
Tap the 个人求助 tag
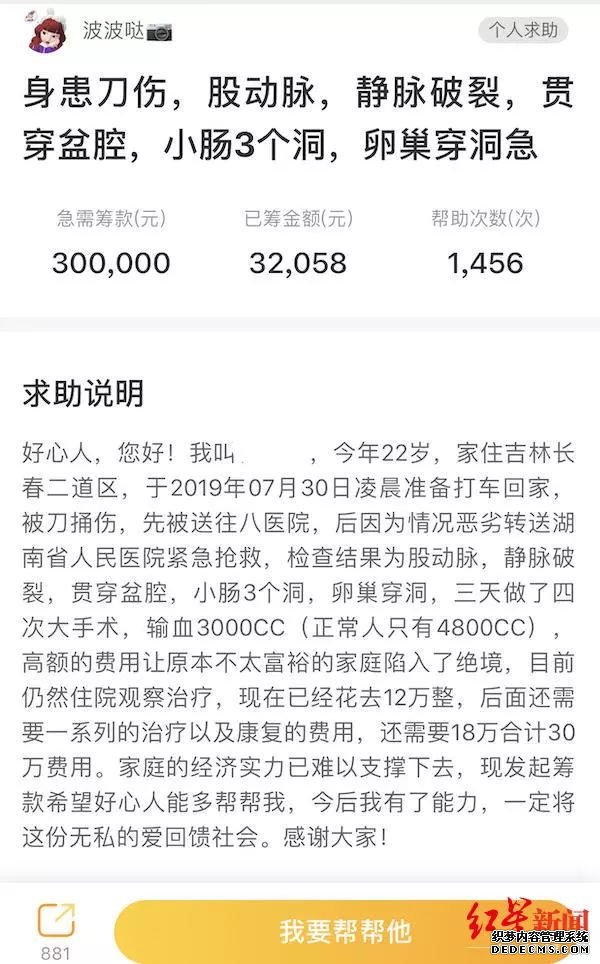(x=523, y=30)
